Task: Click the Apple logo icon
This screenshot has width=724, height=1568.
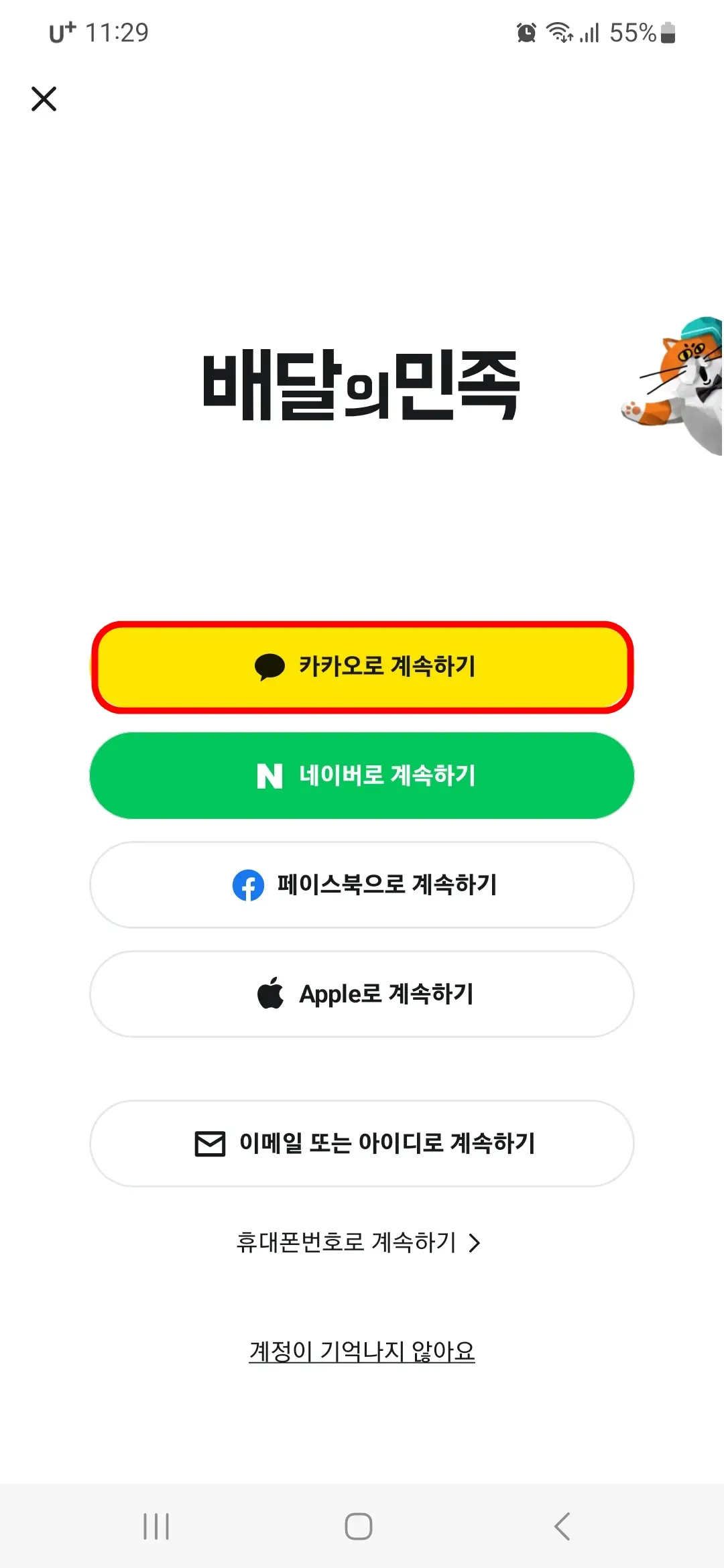Action: (x=271, y=994)
